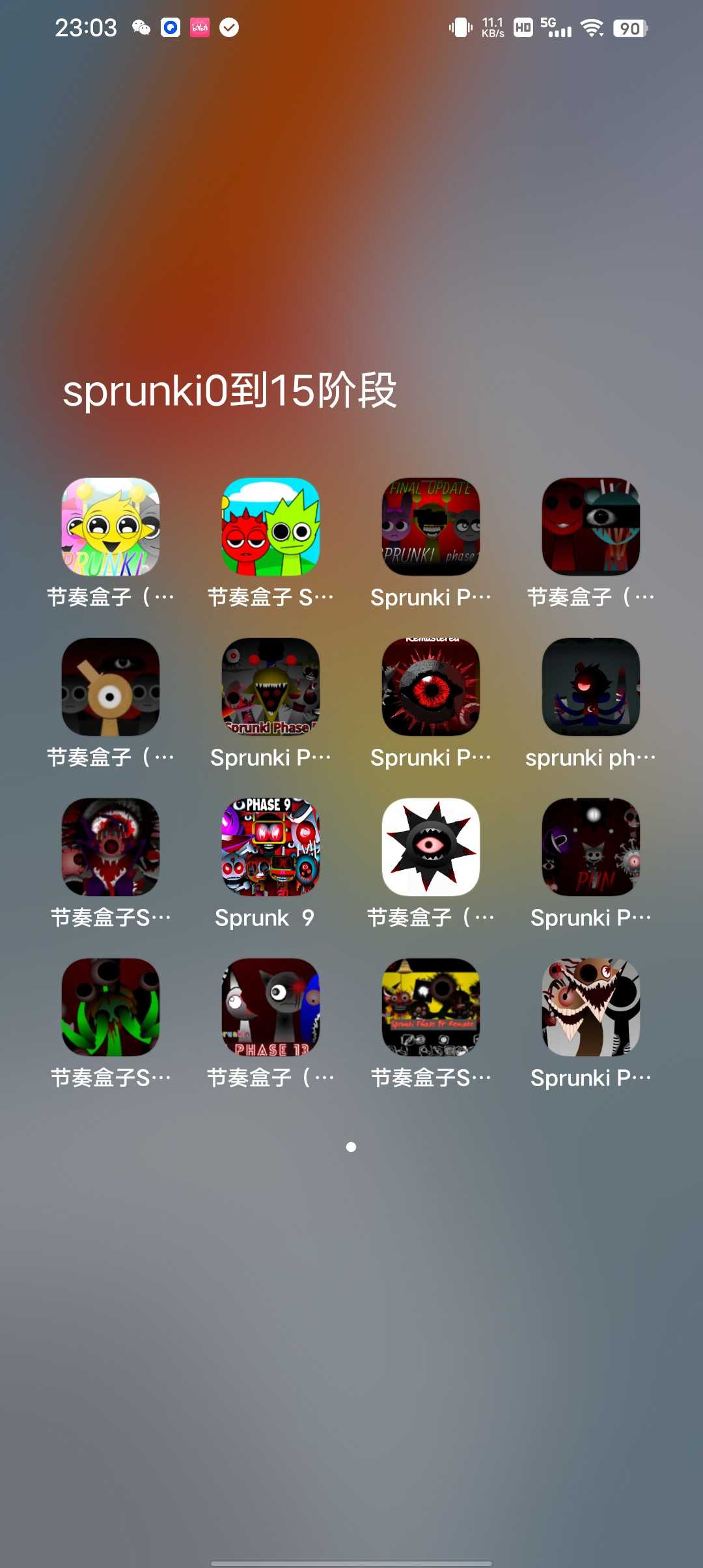Viewport: 703px width, 1568px height.
Task: Open the dark Sprunki P… app with red lettering
Action: pos(590,847)
